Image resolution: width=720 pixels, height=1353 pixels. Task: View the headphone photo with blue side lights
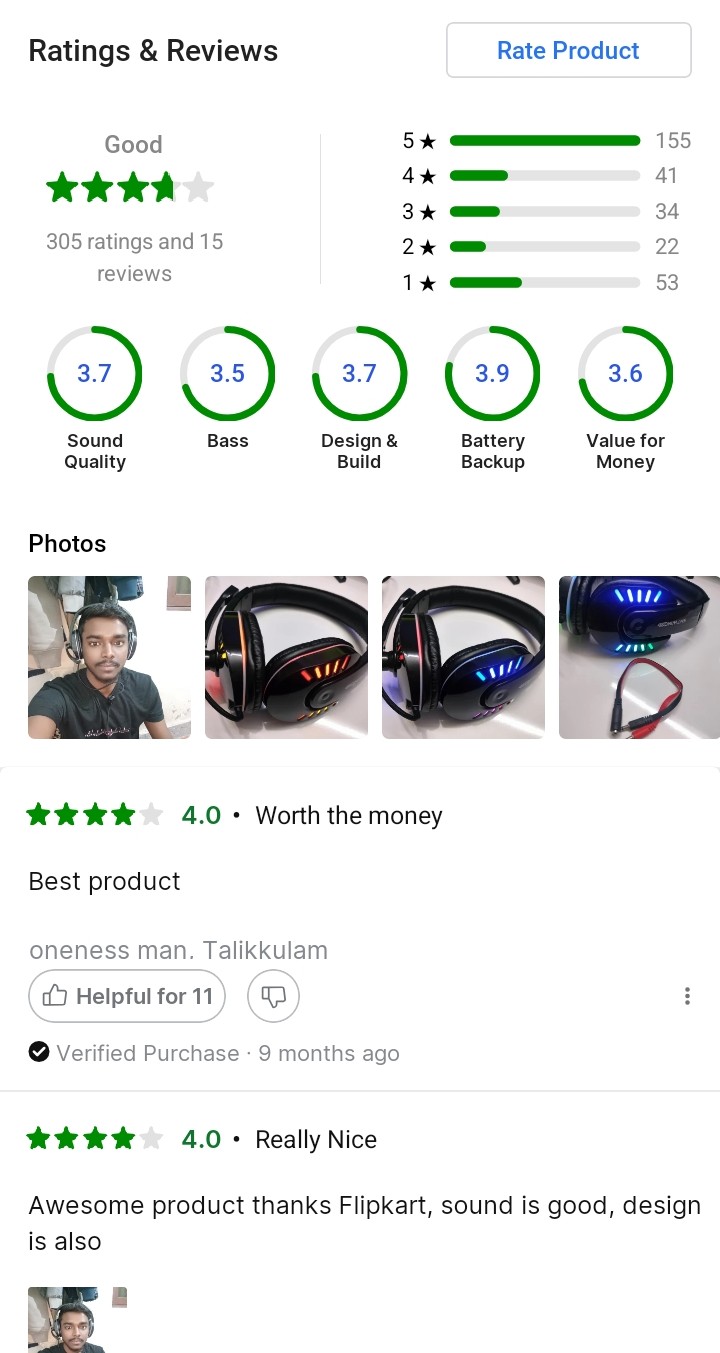463,657
